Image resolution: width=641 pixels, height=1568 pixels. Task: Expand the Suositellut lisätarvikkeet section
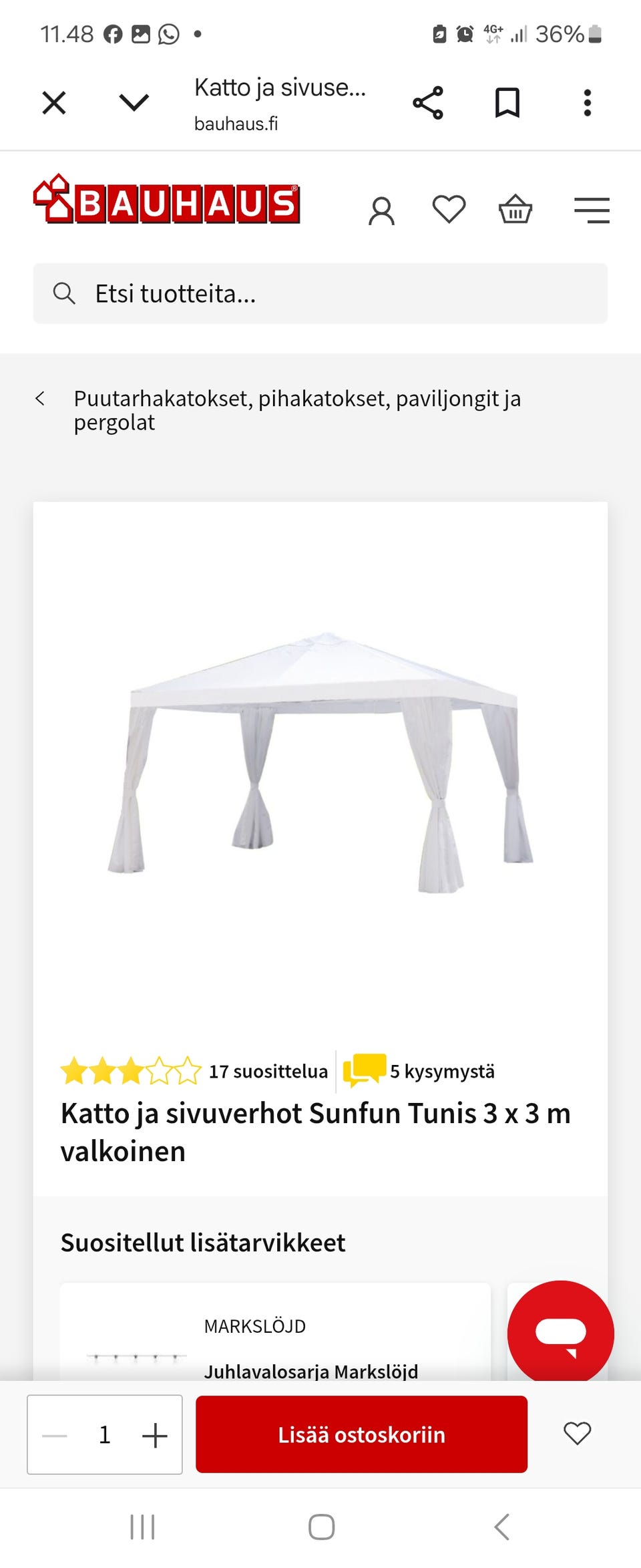click(203, 1242)
